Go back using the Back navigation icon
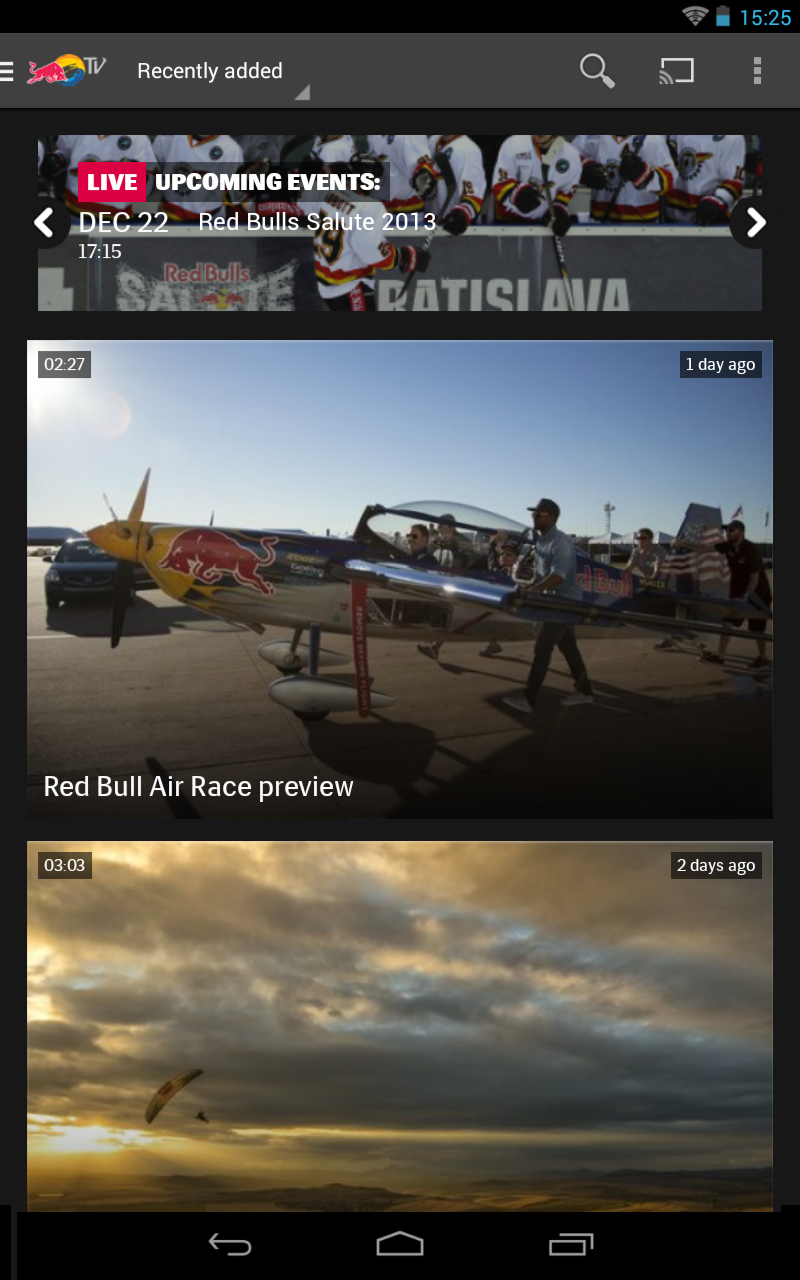 (228, 1245)
